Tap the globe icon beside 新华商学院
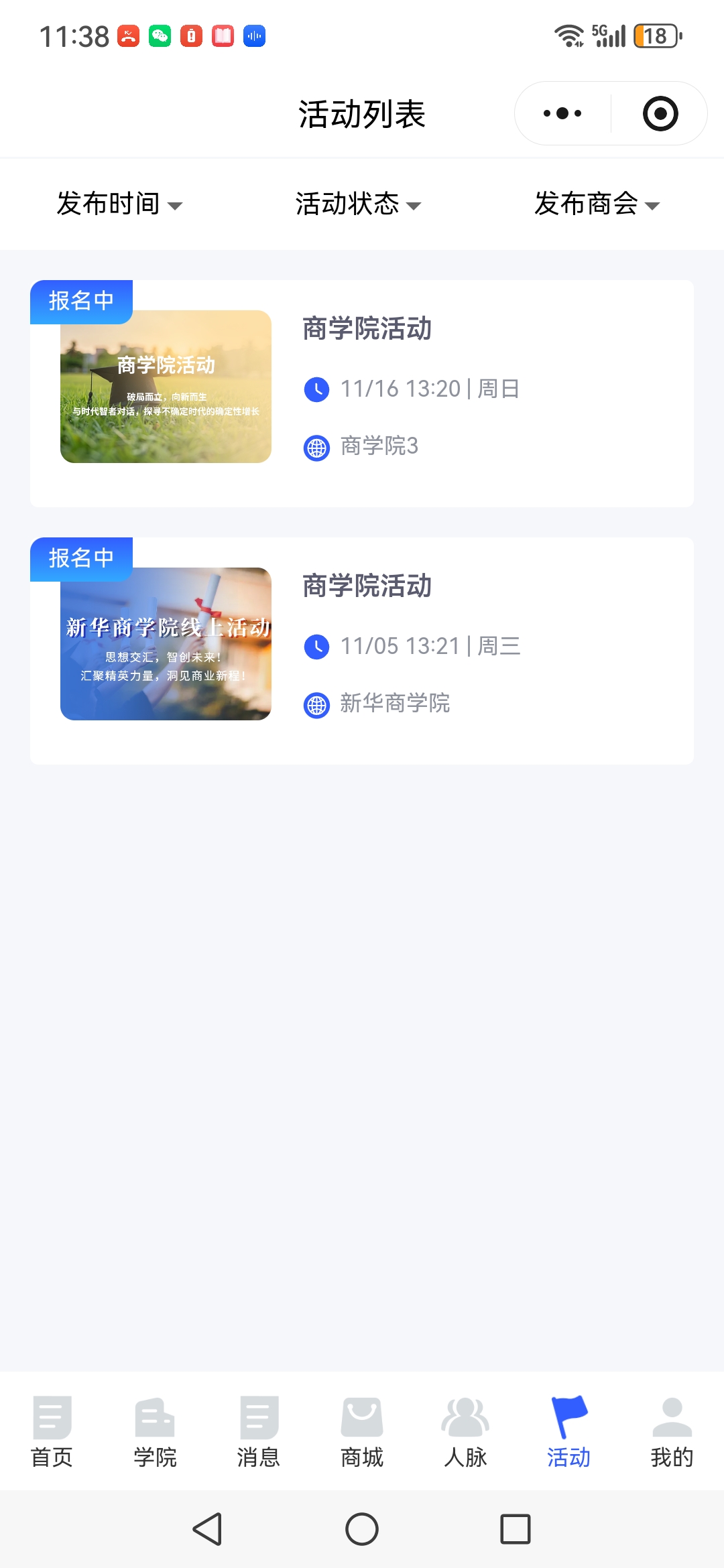 point(316,704)
